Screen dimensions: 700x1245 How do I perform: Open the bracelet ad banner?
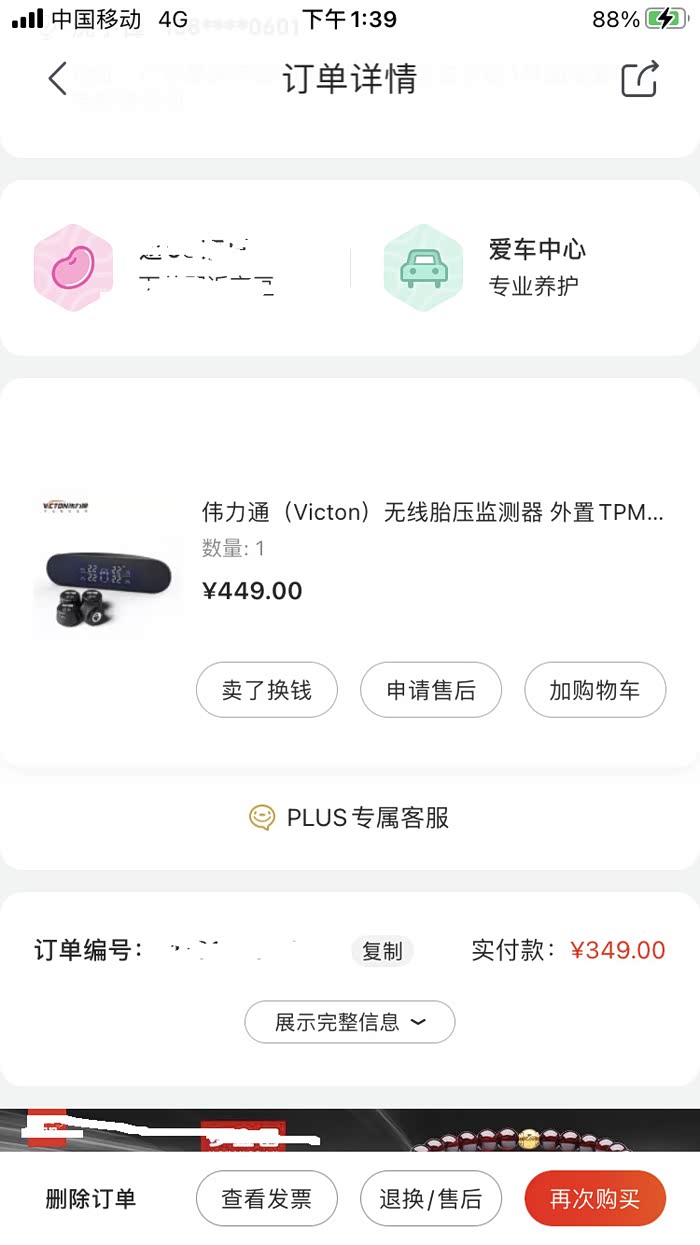pyautogui.click(x=350, y=1130)
